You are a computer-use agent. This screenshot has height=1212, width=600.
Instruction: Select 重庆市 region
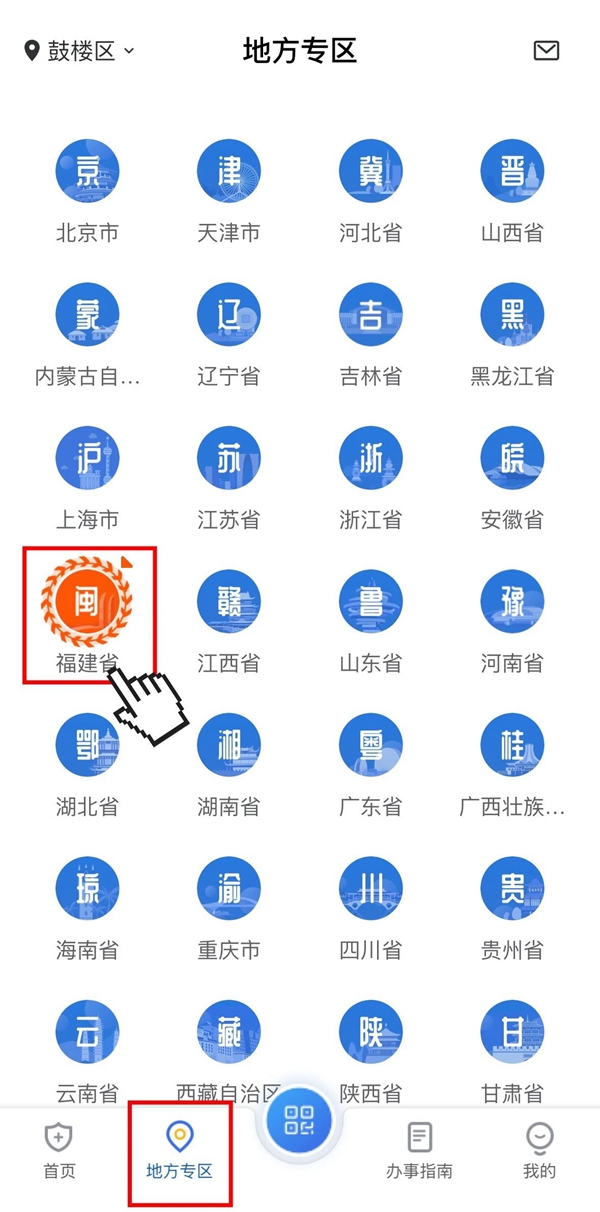click(x=229, y=888)
